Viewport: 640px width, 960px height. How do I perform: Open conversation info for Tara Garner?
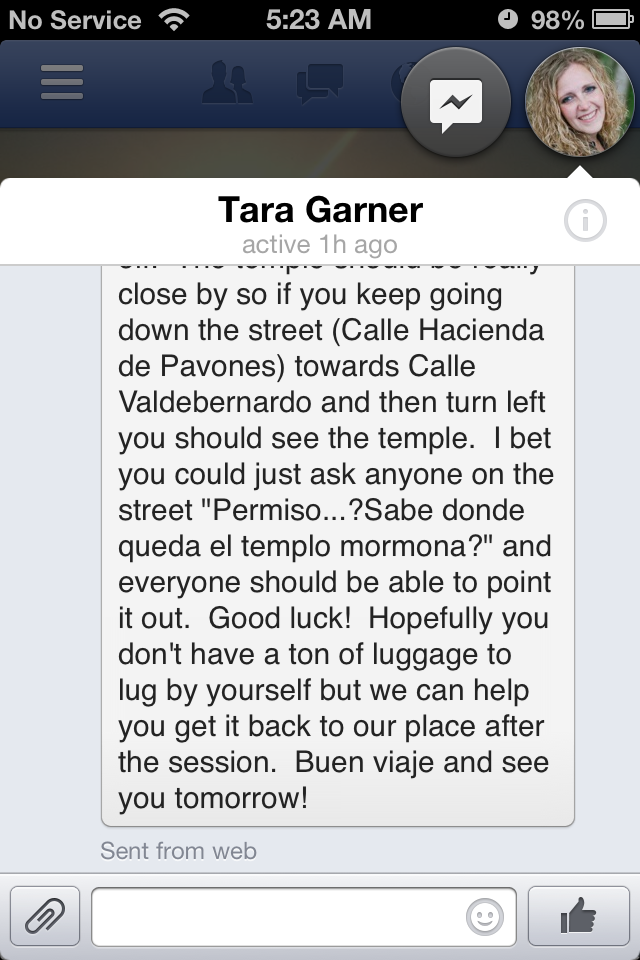(x=585, y=221)
